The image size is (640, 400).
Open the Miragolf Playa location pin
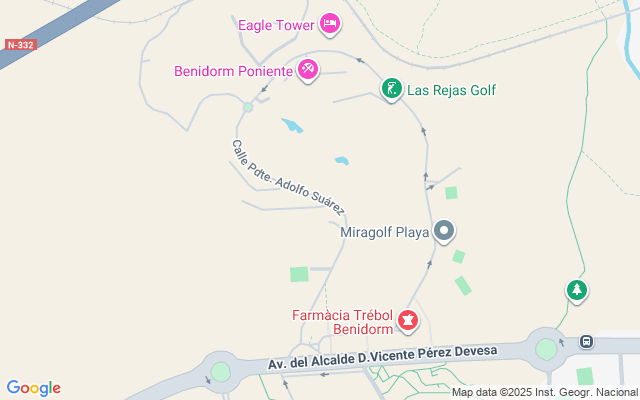point(445,233)
